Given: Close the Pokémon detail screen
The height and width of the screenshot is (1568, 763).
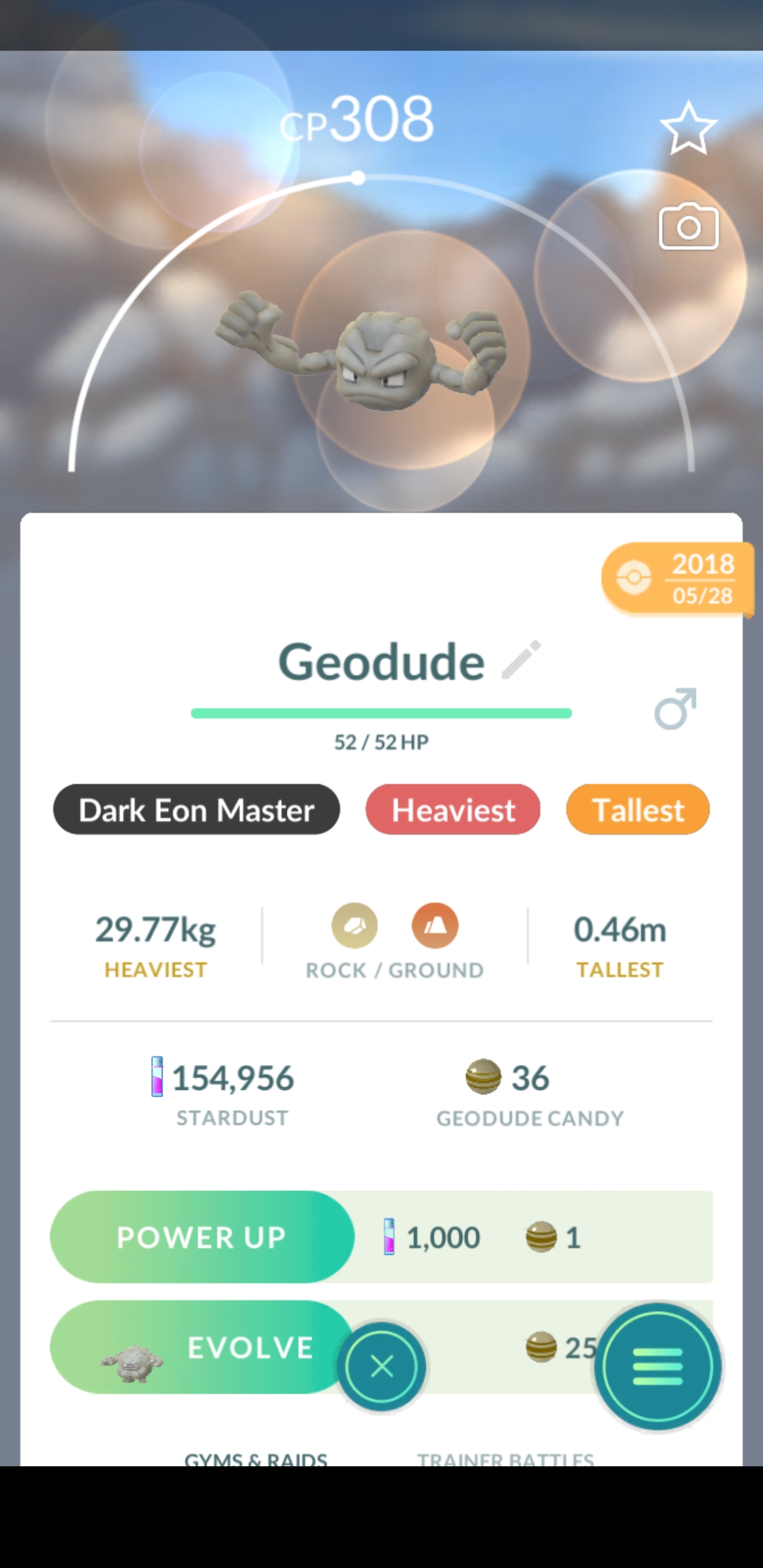Looking at the screenshot, I should pos(381,1366).
